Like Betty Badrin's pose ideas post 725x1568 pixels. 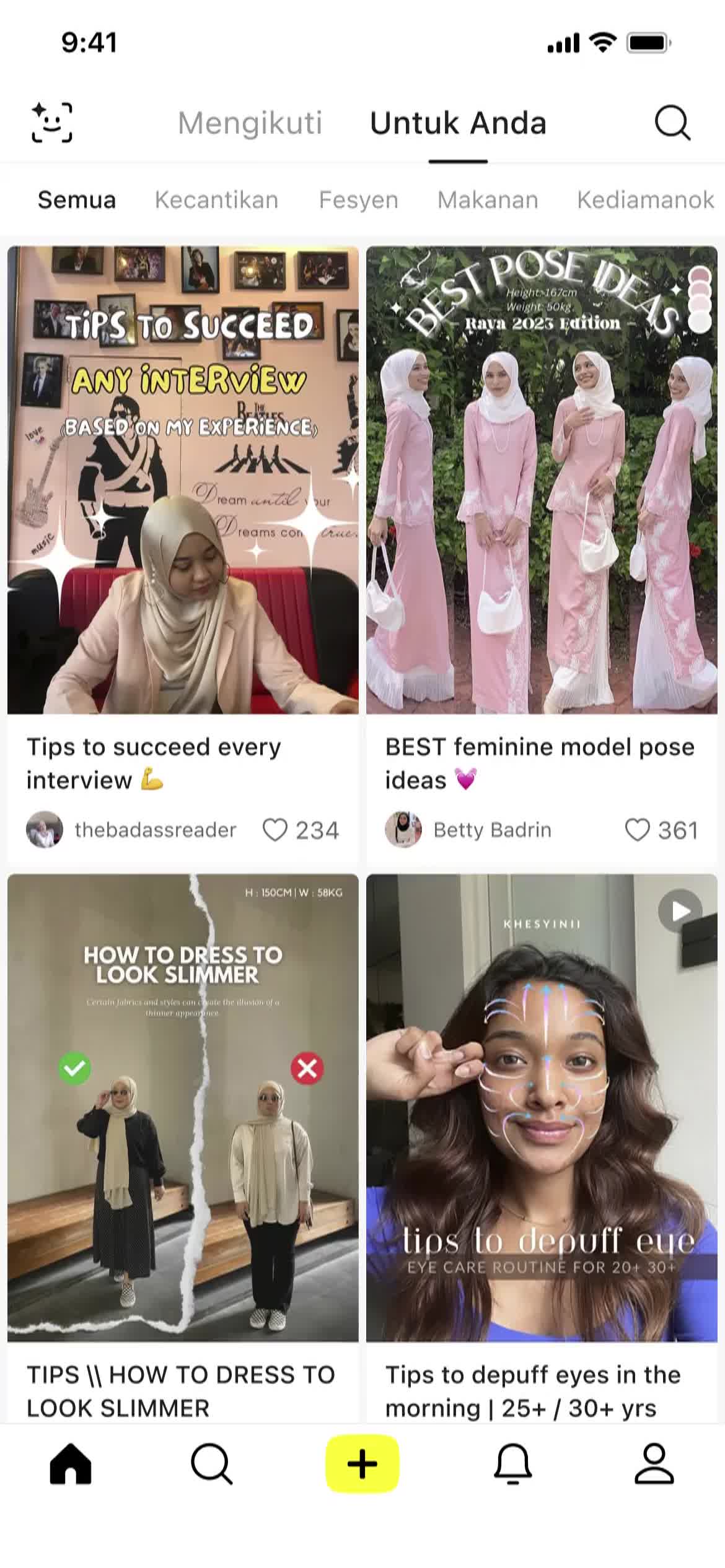(x=637, y=830)
